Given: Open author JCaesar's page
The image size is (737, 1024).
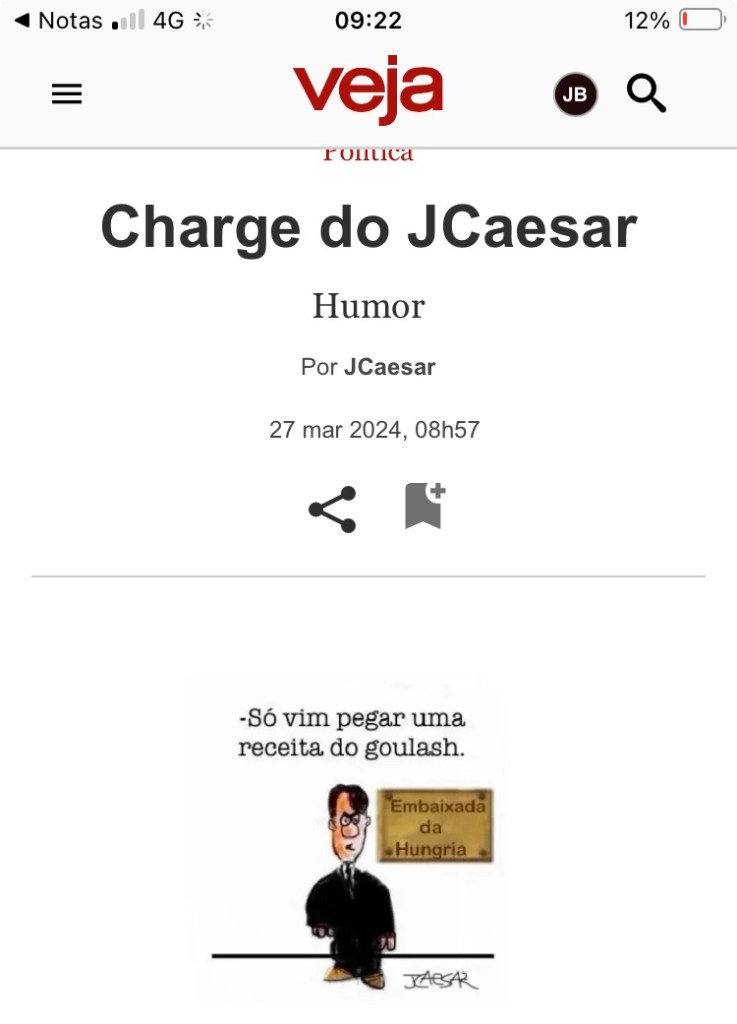Looking at the screenshot, I should pos(389,367).
